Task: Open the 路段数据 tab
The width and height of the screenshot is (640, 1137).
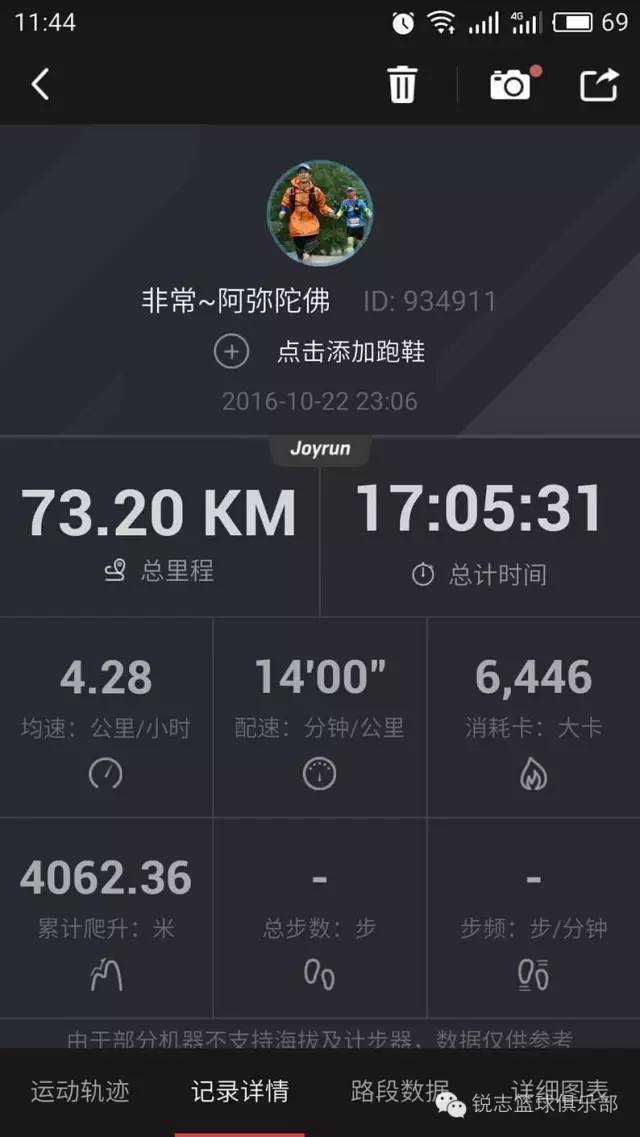Action: [400, 1091]
